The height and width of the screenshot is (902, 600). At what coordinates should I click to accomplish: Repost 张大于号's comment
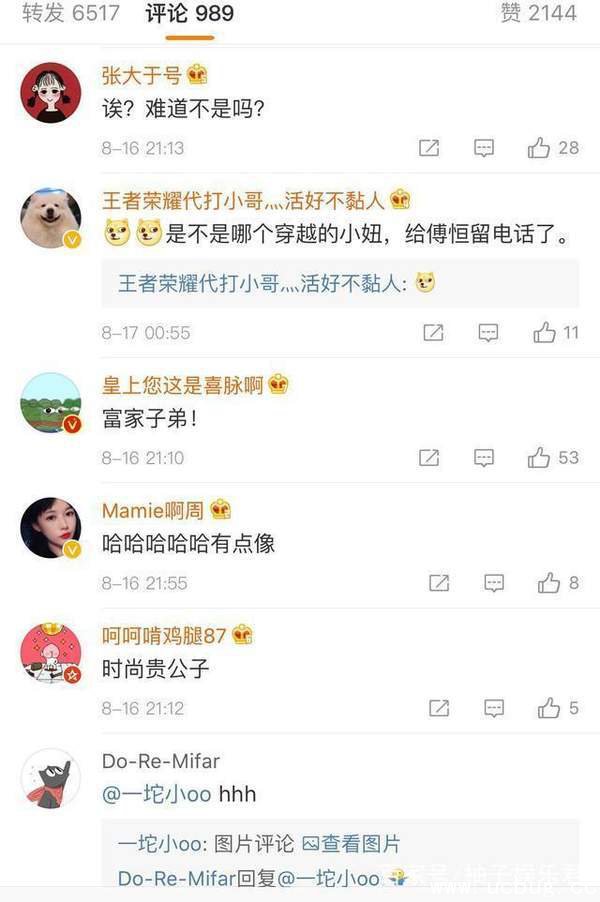[x=429, y=148]
